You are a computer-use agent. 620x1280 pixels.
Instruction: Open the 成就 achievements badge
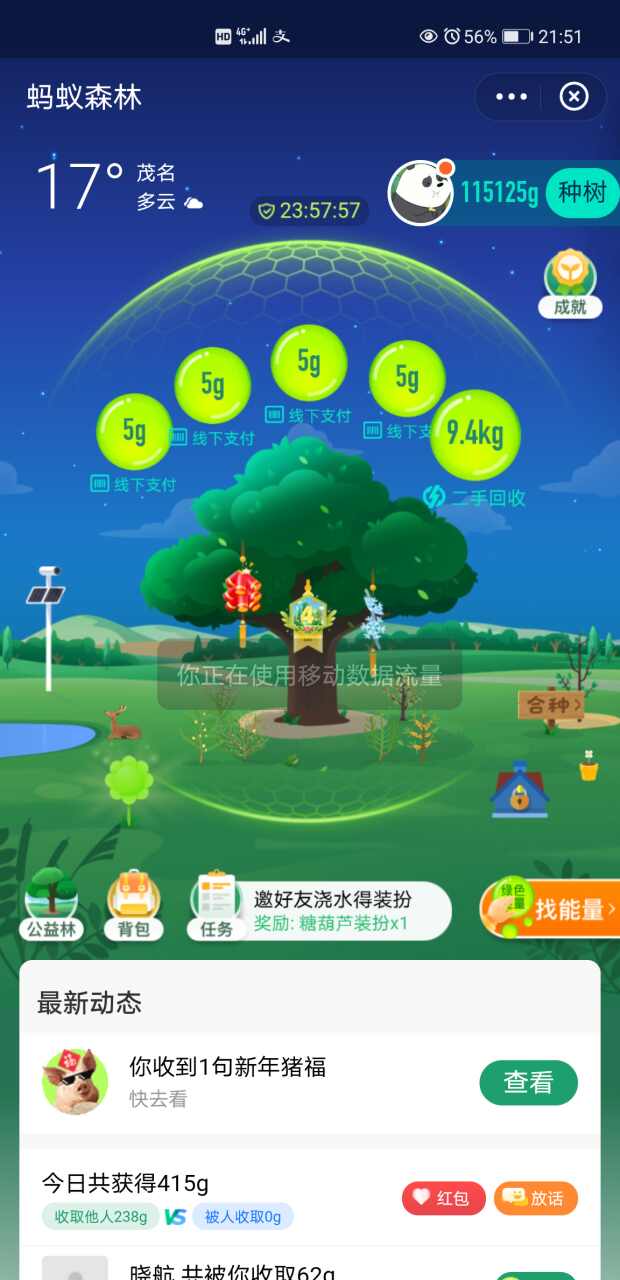[x=570, y=284]
